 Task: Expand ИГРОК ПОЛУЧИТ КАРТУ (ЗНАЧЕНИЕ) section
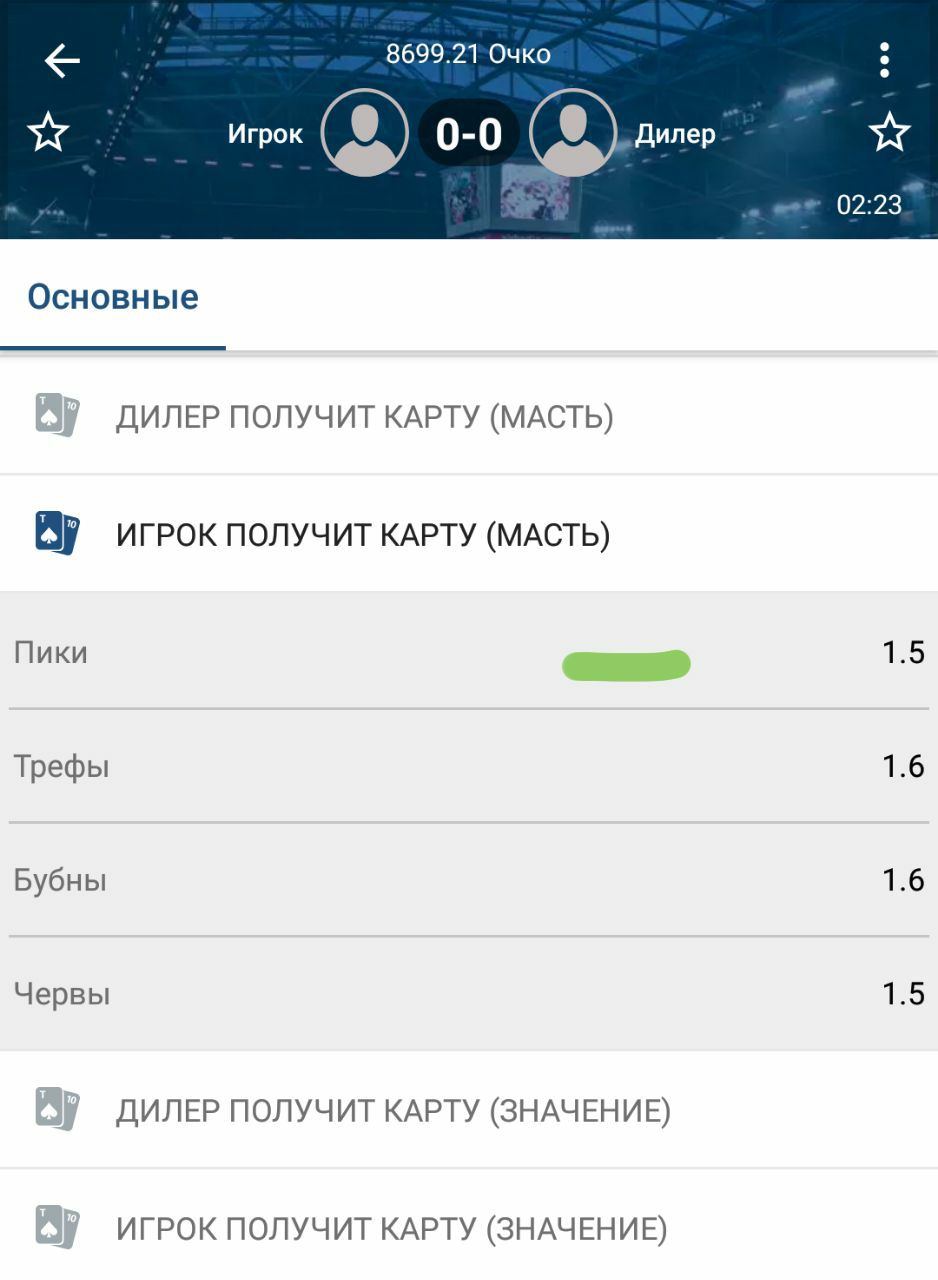point(391,1228)
